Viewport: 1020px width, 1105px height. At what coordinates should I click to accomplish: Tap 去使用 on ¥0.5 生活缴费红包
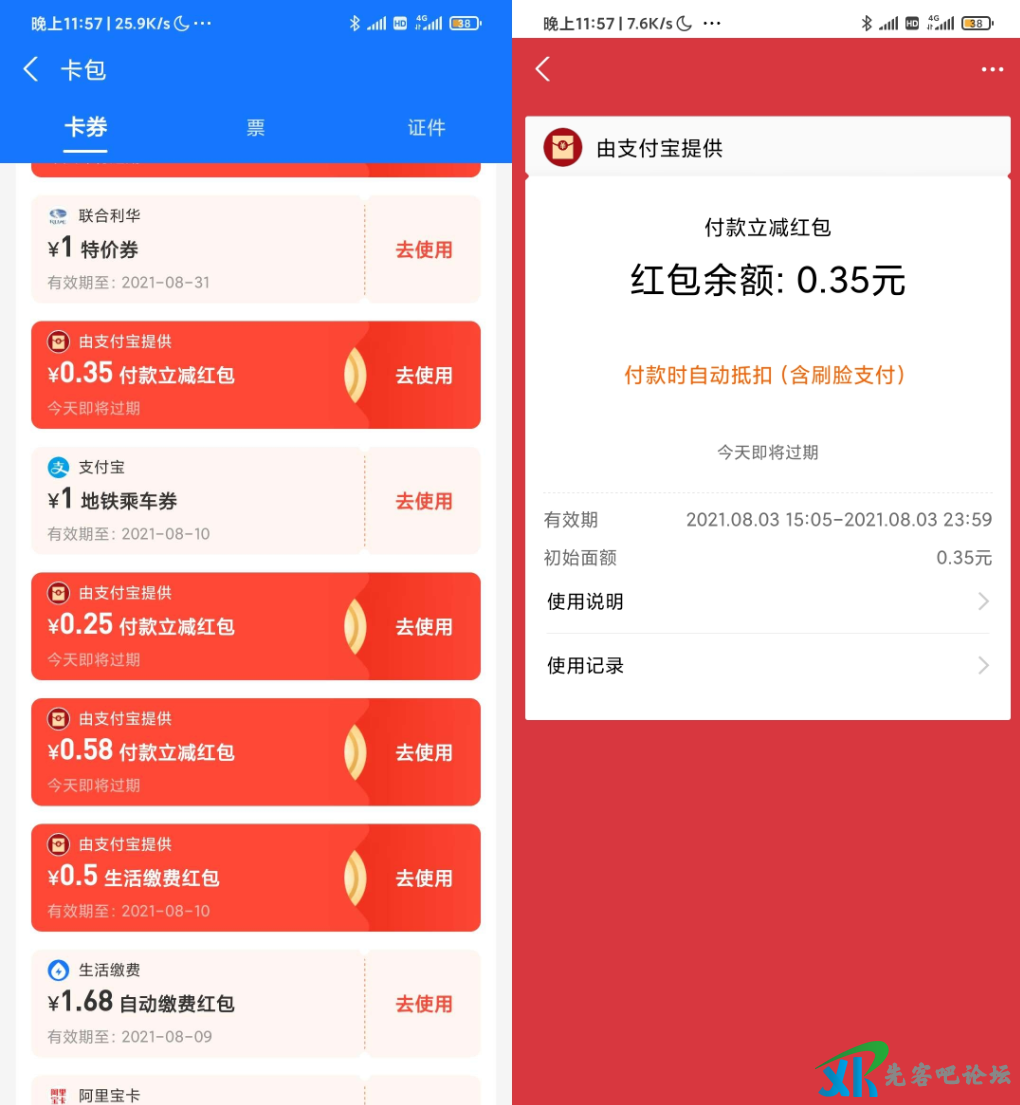coord(424,878)
